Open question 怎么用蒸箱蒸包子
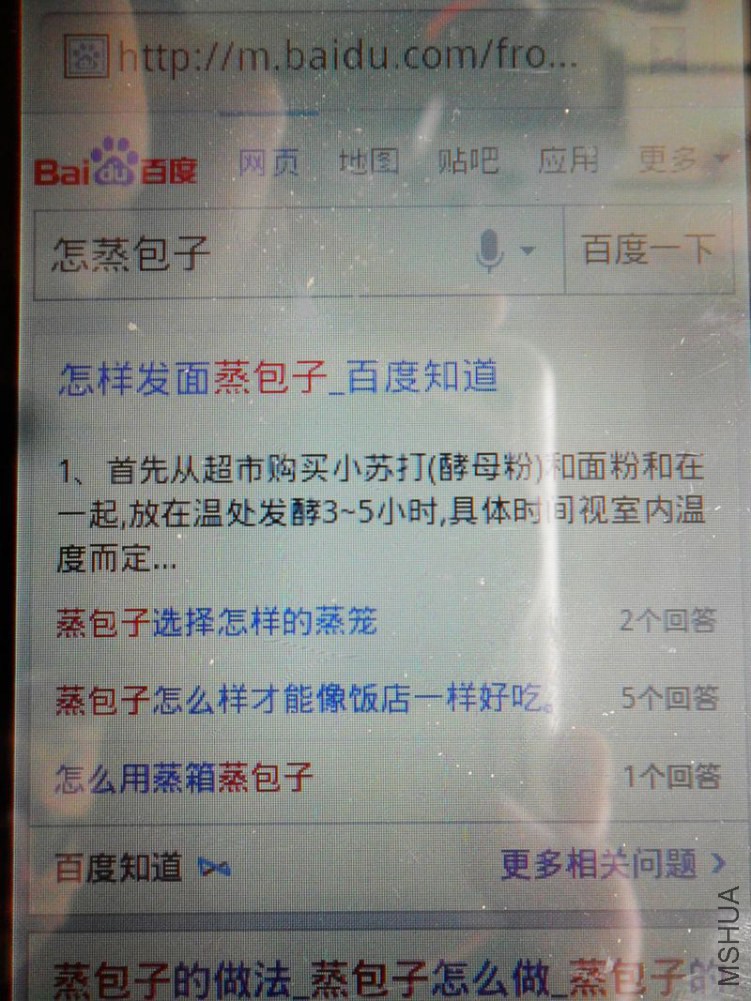Screen dimensions: 751x1001 pyautogui.click(x=185, y=775)
